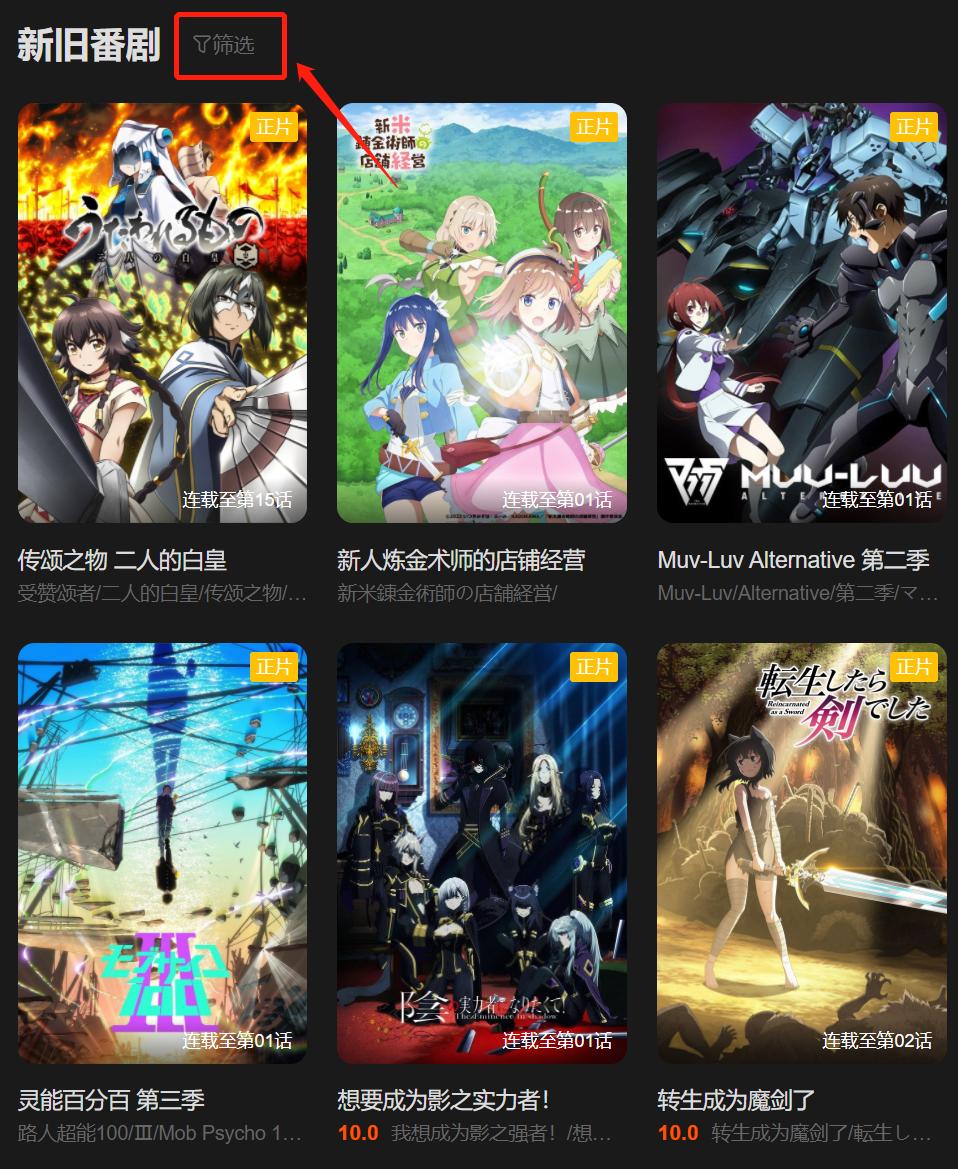Open 灵能百分百 第三季 anime card
This screenshot has height=1169, width=958.
162,853
